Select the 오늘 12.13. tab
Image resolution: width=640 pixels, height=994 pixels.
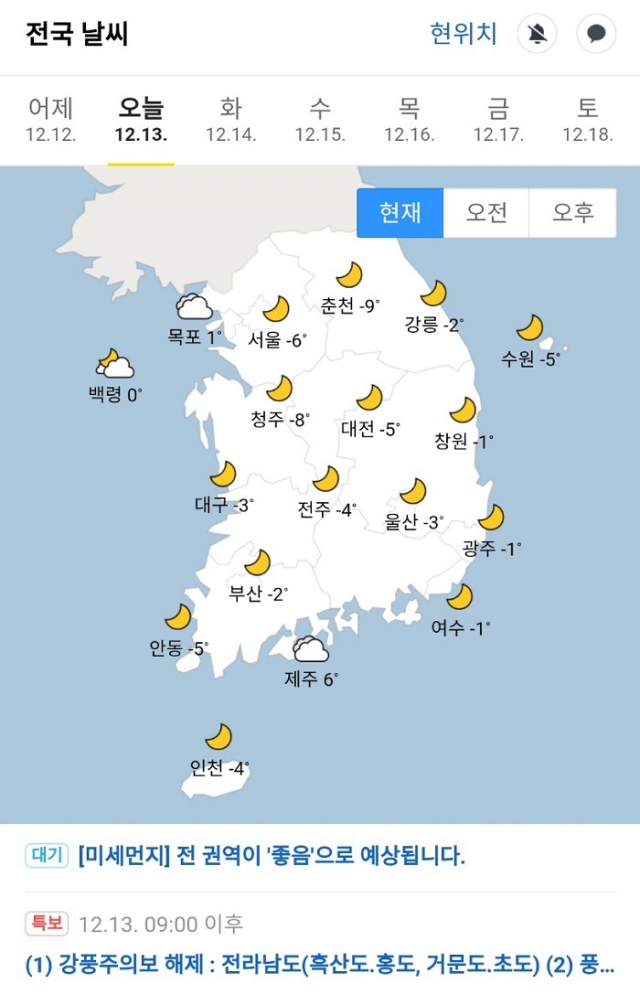coord(141,119)
